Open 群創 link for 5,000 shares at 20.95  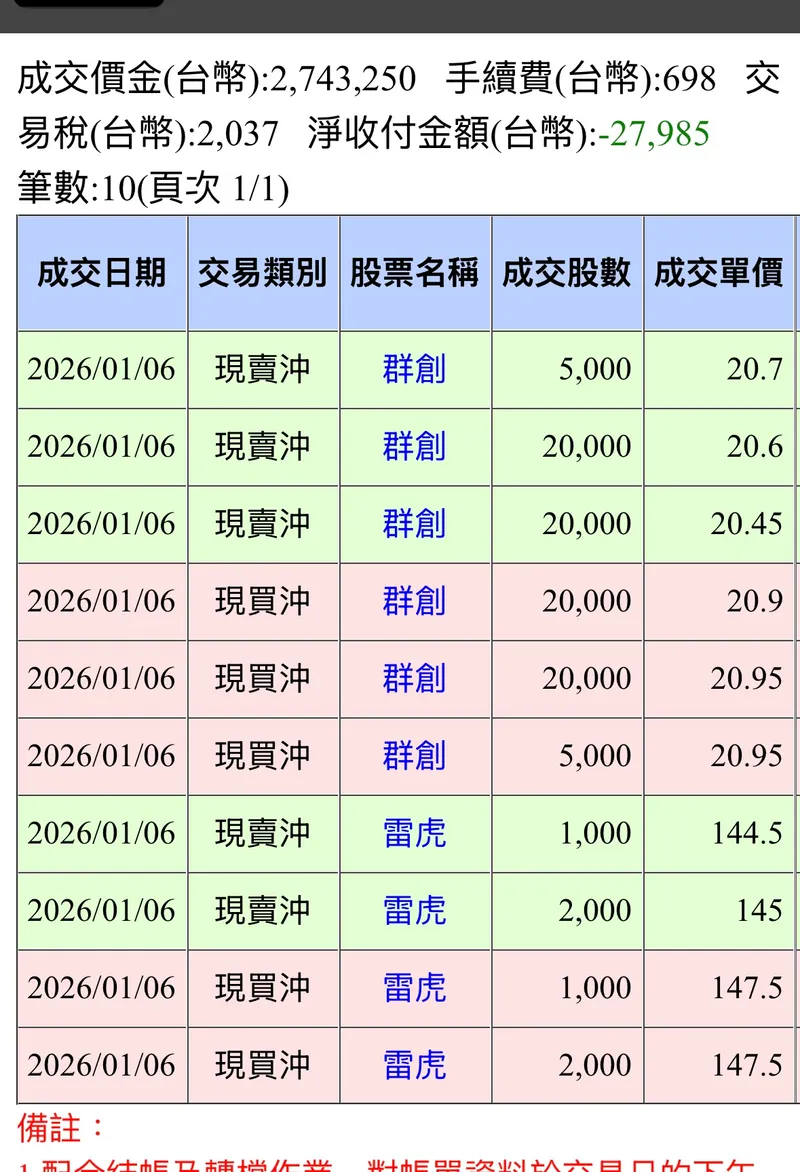pos(414,755)
